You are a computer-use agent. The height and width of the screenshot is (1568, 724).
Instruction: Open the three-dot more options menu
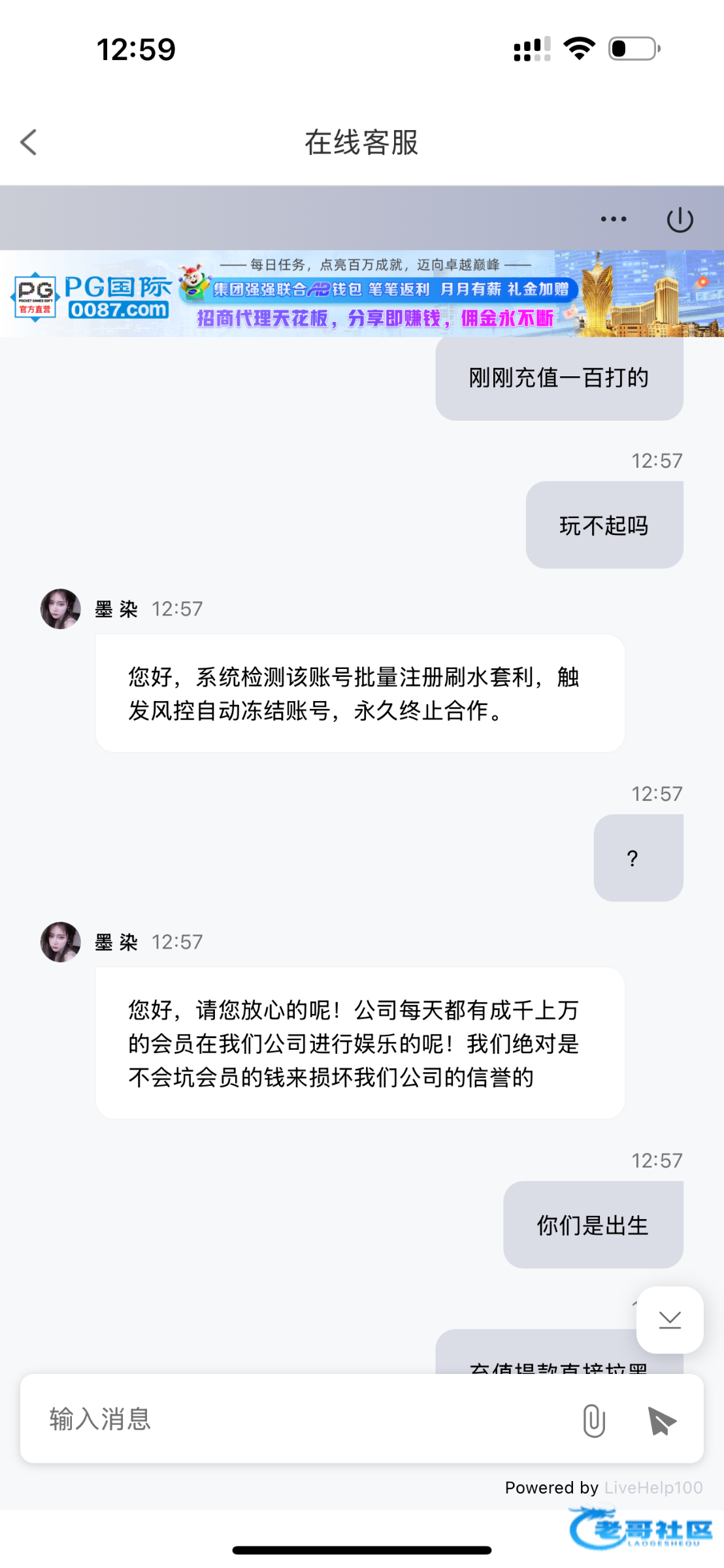[x=614, y=219]
